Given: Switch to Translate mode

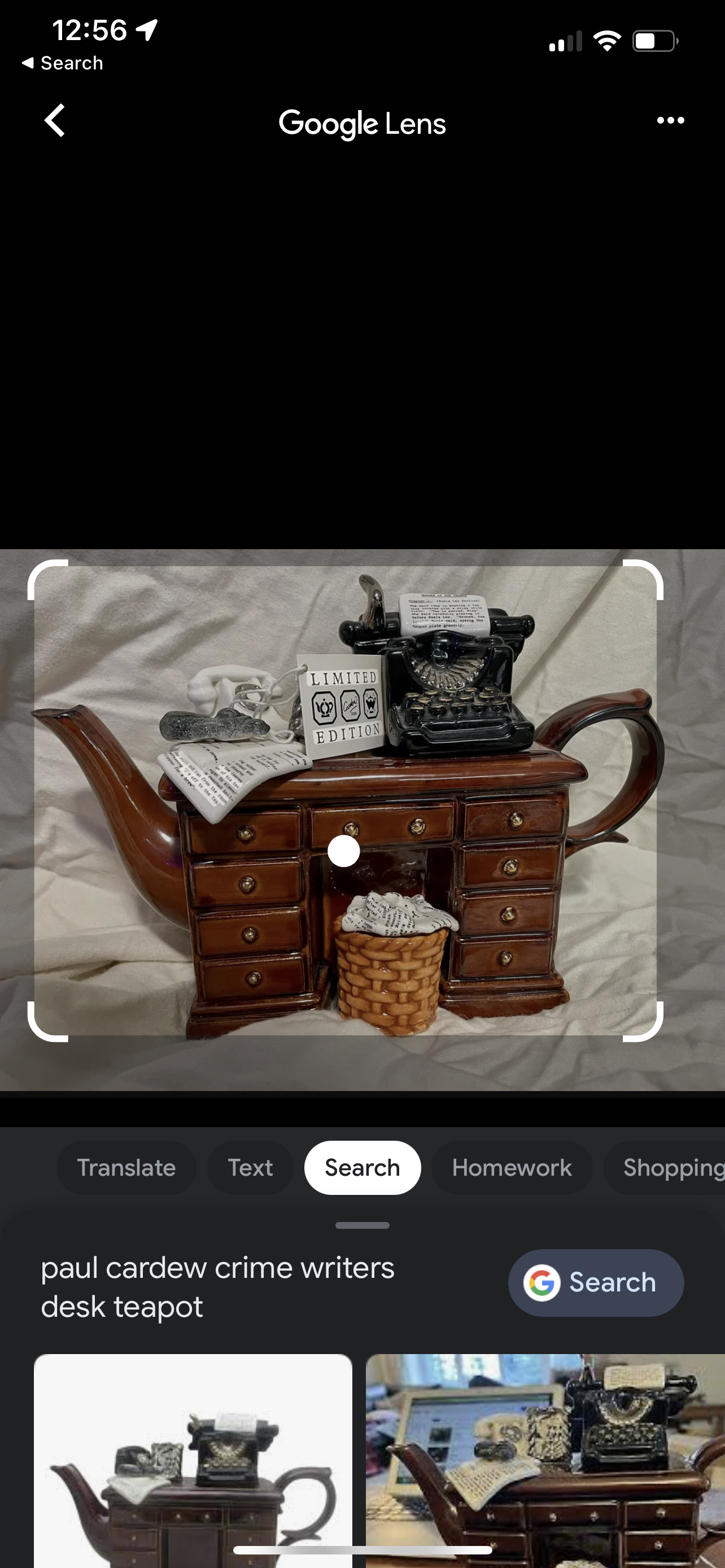Looking at the screenshot, I should click(126, 1167).
